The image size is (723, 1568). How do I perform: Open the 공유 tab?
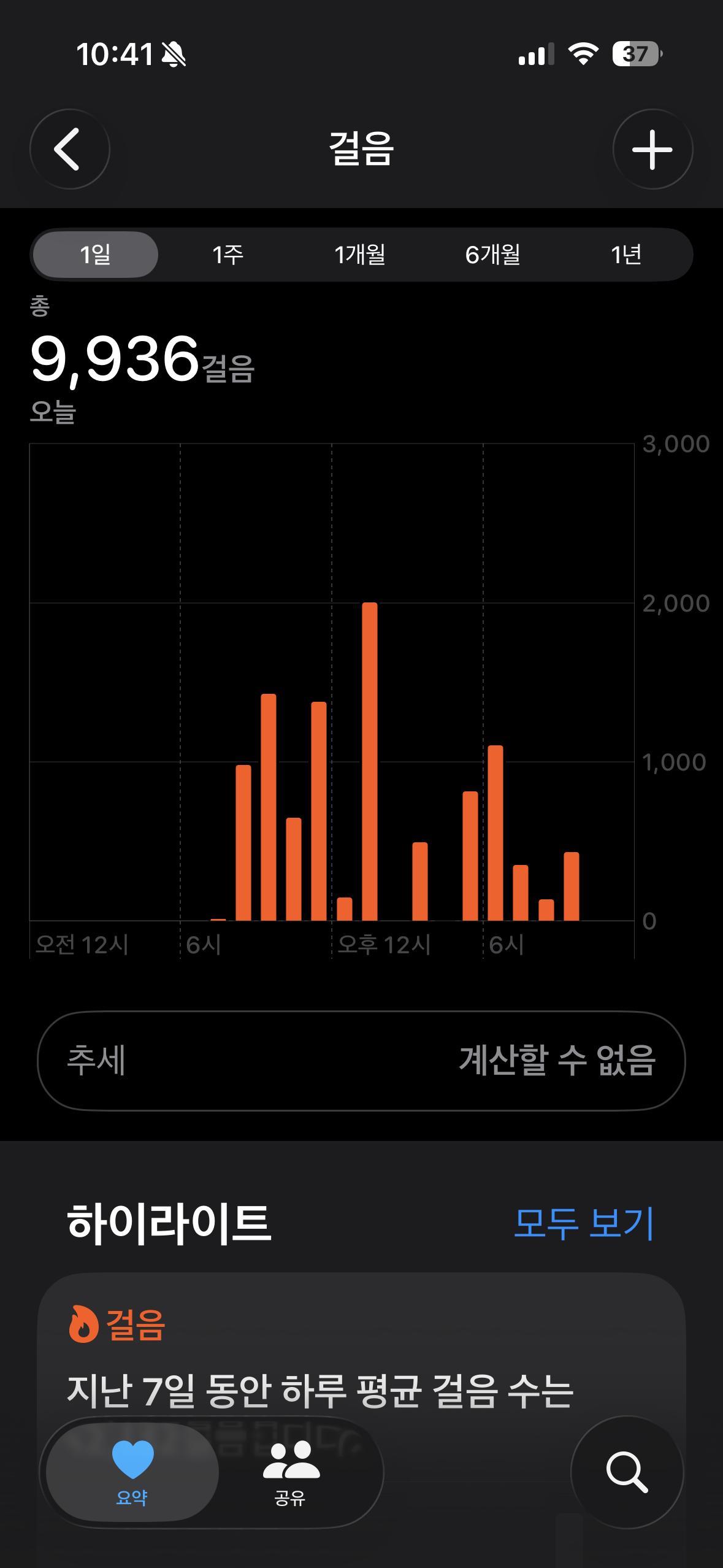290,1471
